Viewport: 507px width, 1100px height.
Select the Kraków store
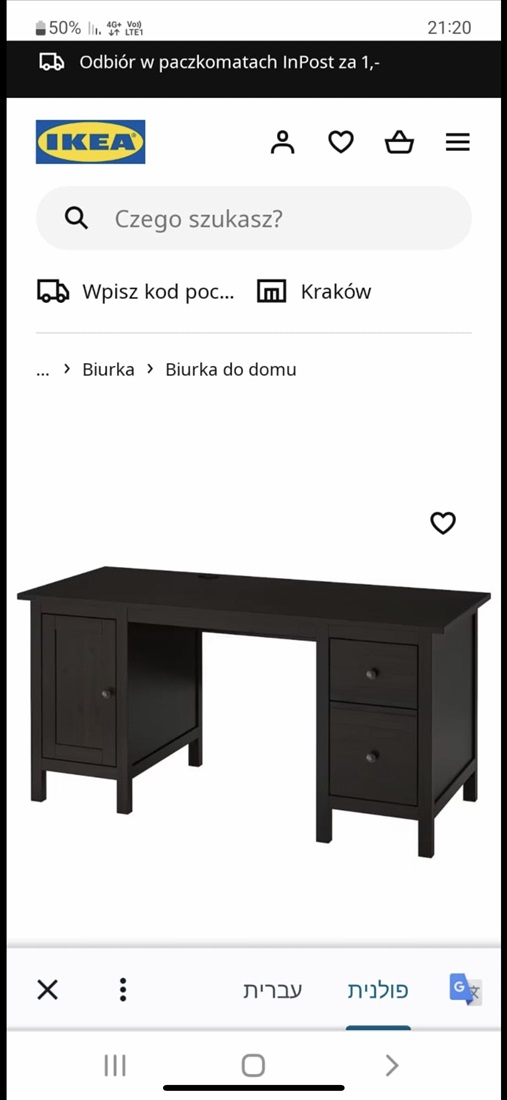click(314, 291)
